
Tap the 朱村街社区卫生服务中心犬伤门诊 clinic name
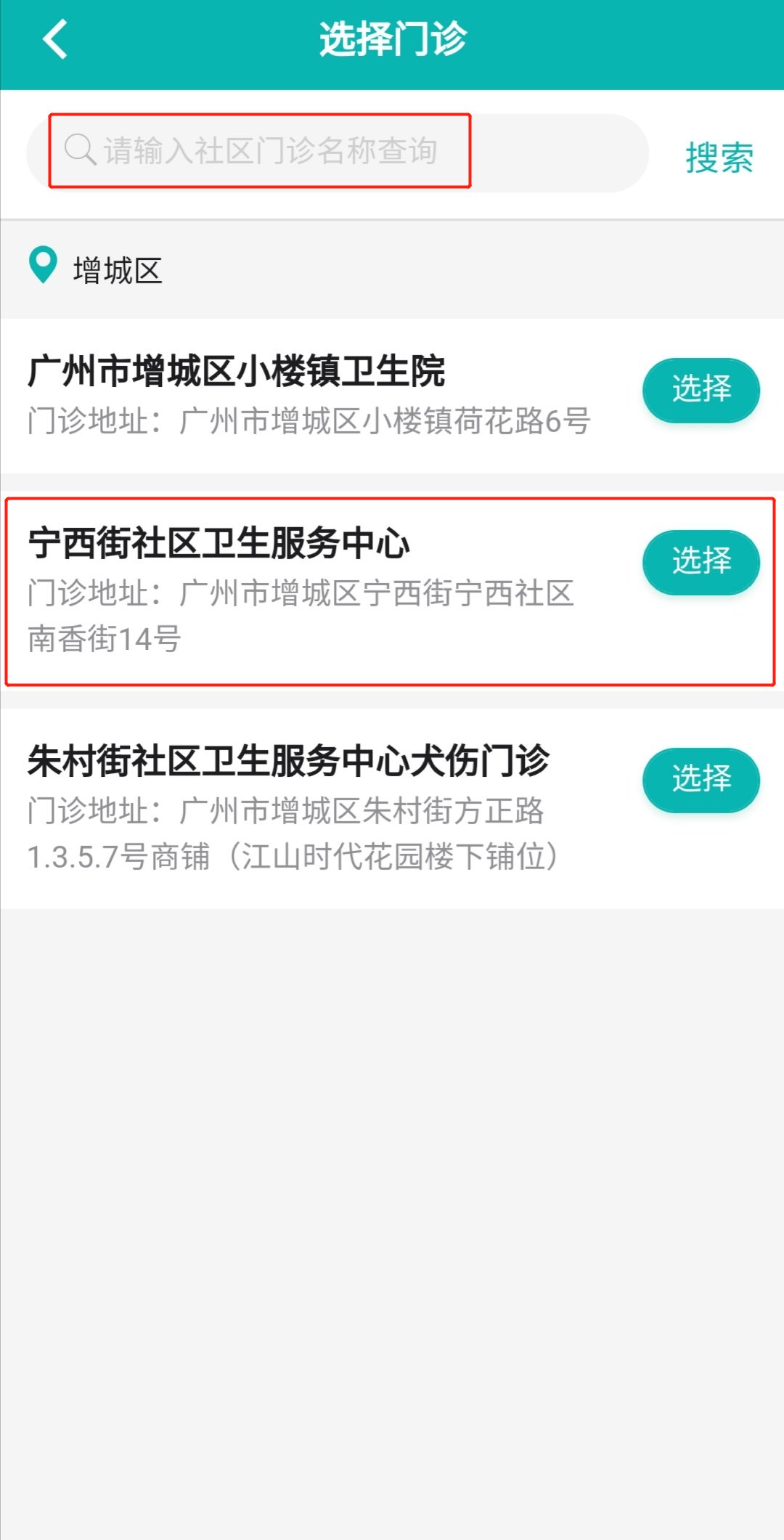tap(290, 760)
